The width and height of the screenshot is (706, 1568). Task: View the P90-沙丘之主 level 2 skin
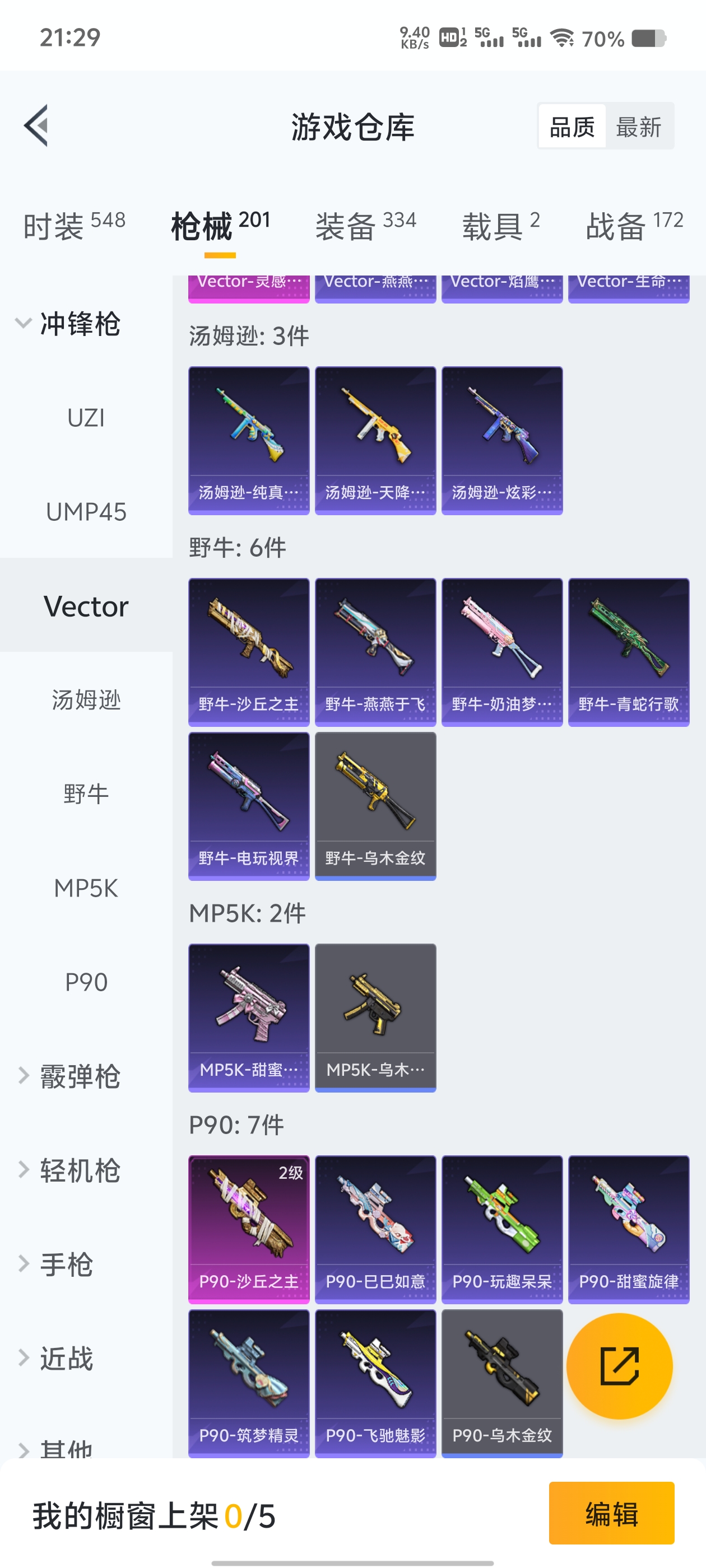pos(249,1228)
